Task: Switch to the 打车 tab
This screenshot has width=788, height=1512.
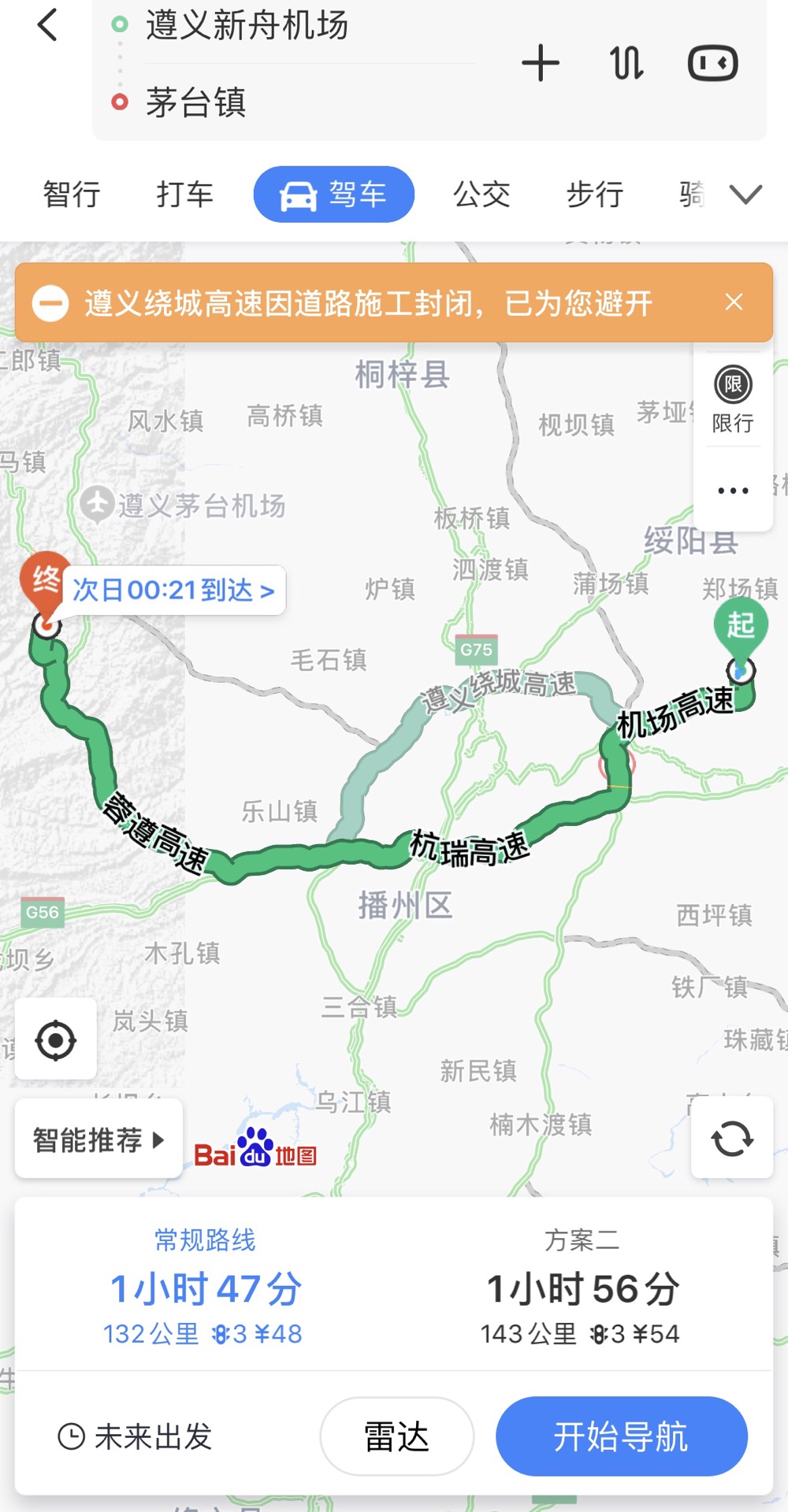Action: click(184, 195)
